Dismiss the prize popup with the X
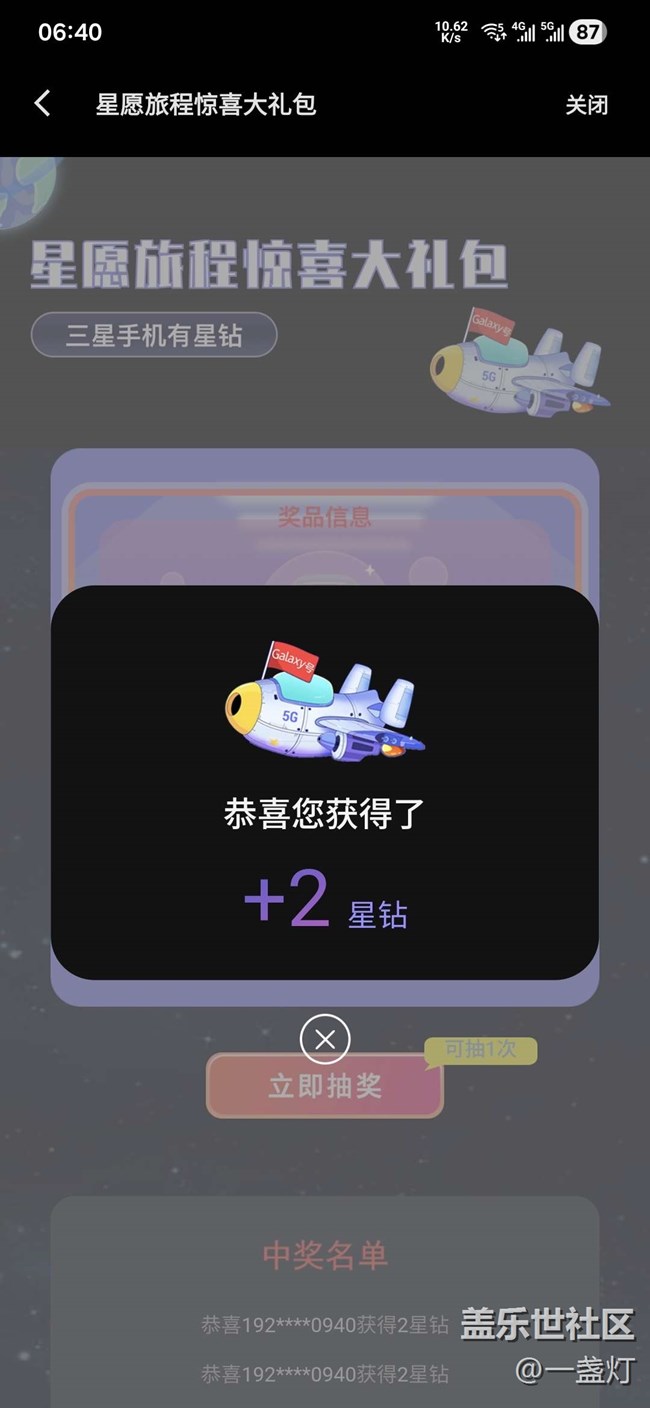Viewport: 650px width, 1408px height. coord(325,1040)
